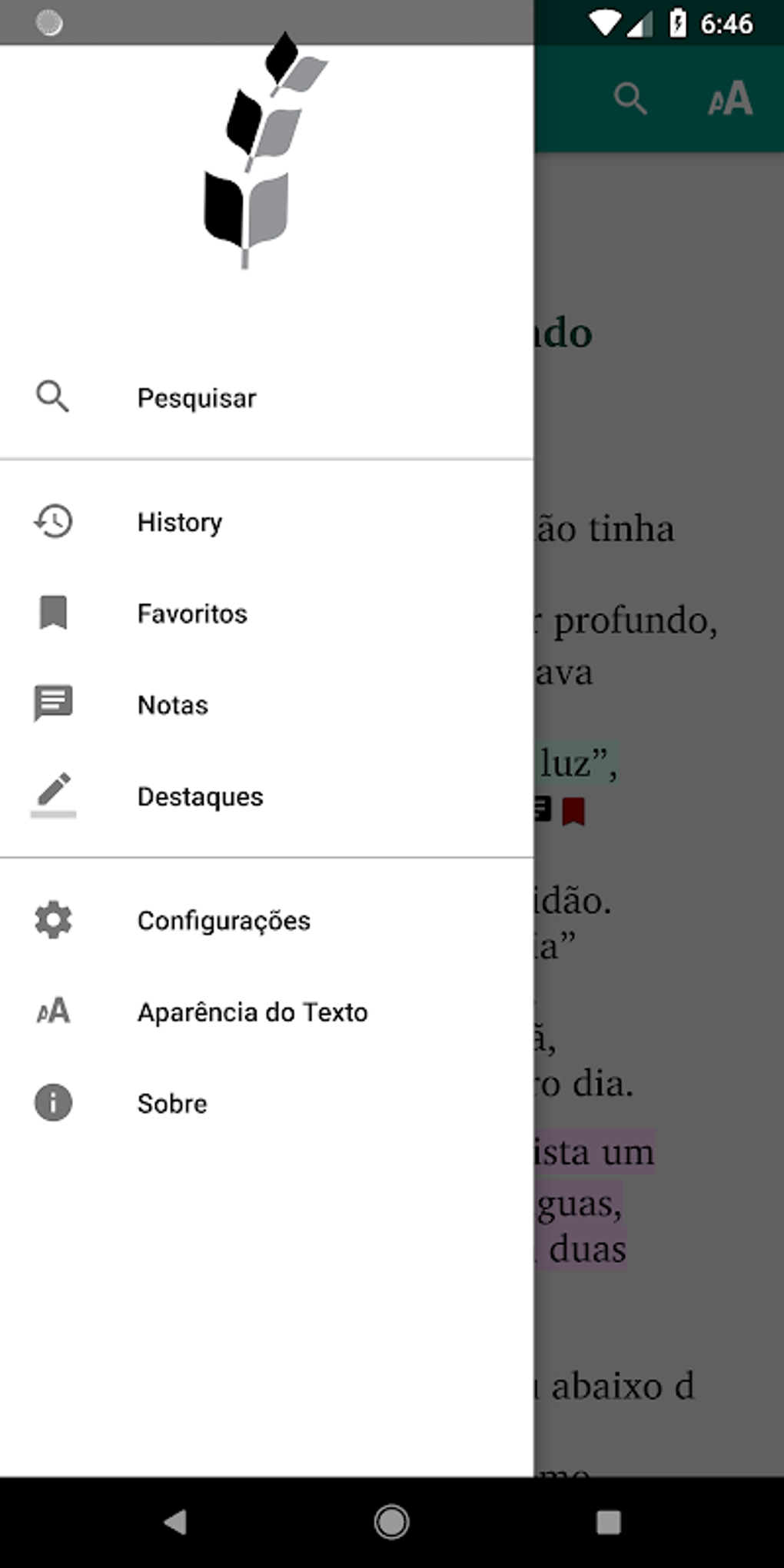This screenshot has height=1568, width=784.
Task: Tap the aA icon beside Aparência do Texto
Action: pyautogui.click(x=52, y=1012)
